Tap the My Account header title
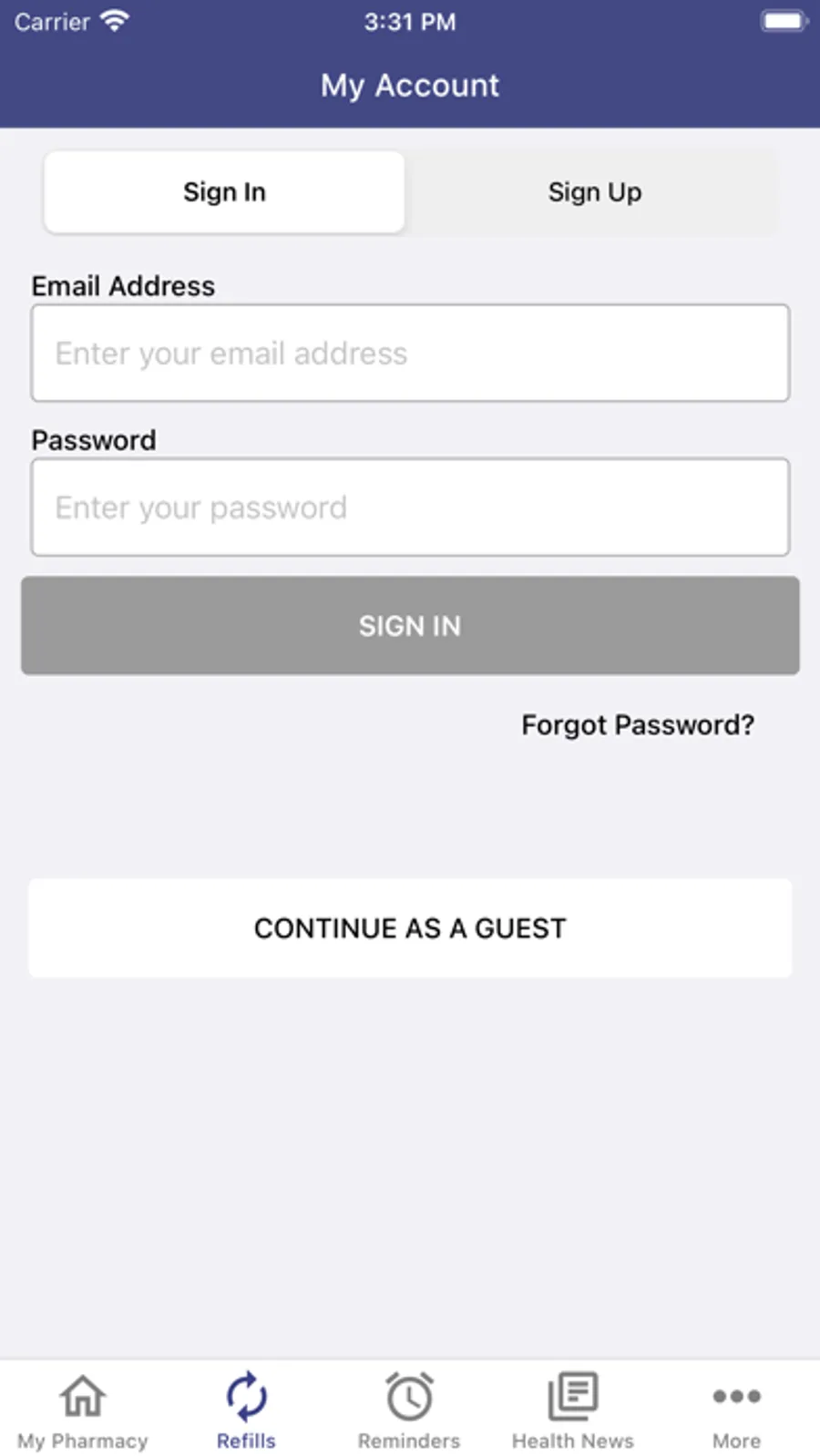The image size is (820, 1456). 409,85
